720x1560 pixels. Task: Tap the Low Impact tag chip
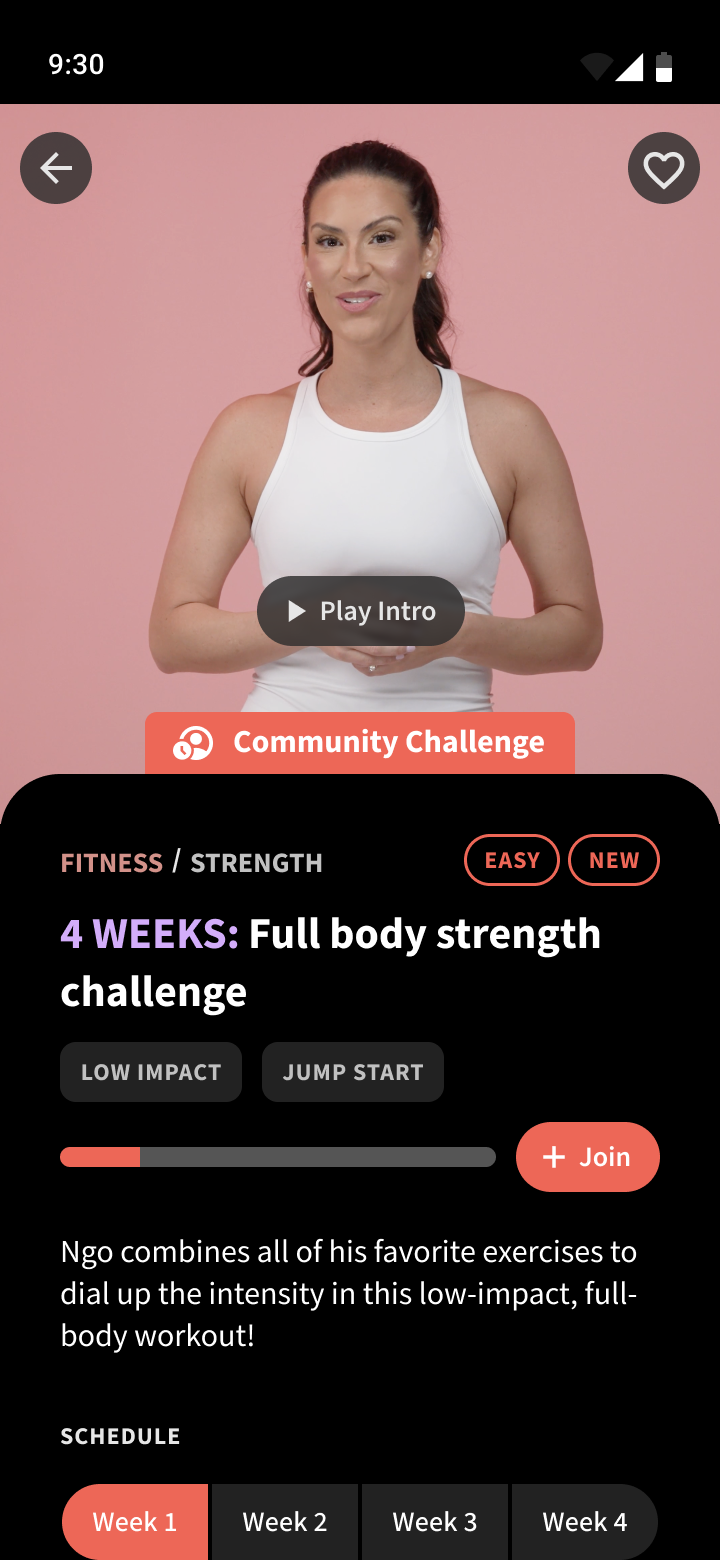point(151,1072)
